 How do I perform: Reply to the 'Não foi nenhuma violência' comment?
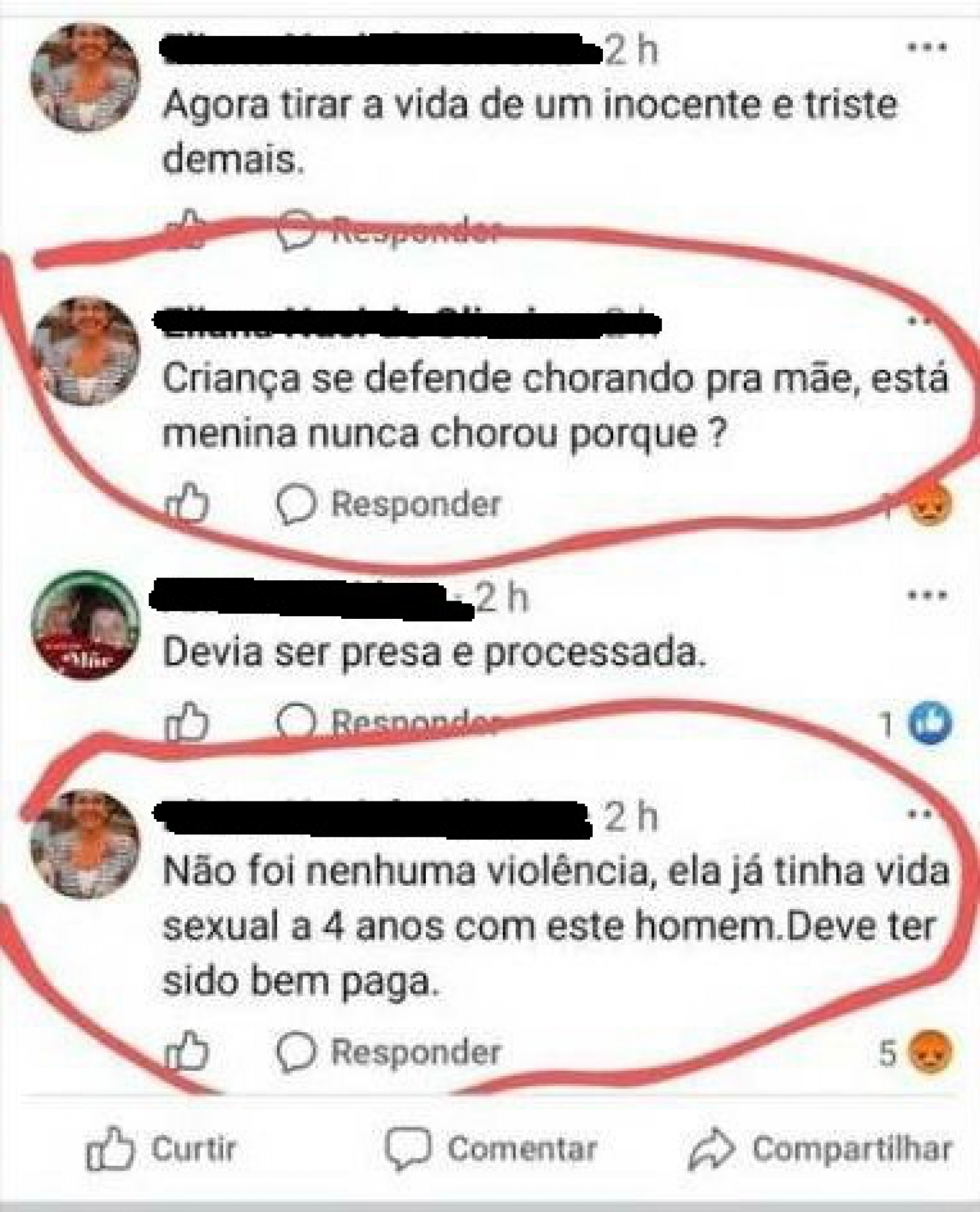[390, 1052]
